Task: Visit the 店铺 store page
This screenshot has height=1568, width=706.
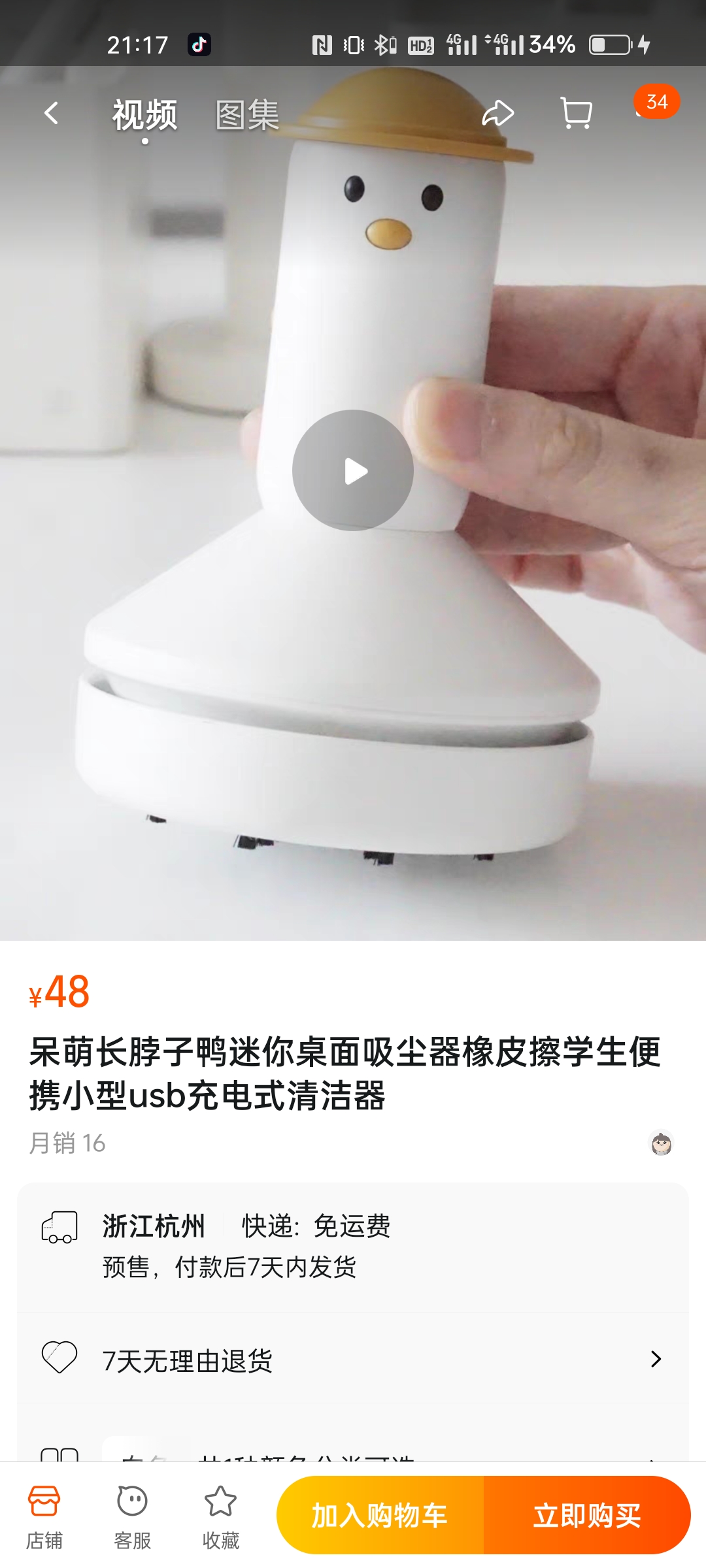Action: (44, 1517)
